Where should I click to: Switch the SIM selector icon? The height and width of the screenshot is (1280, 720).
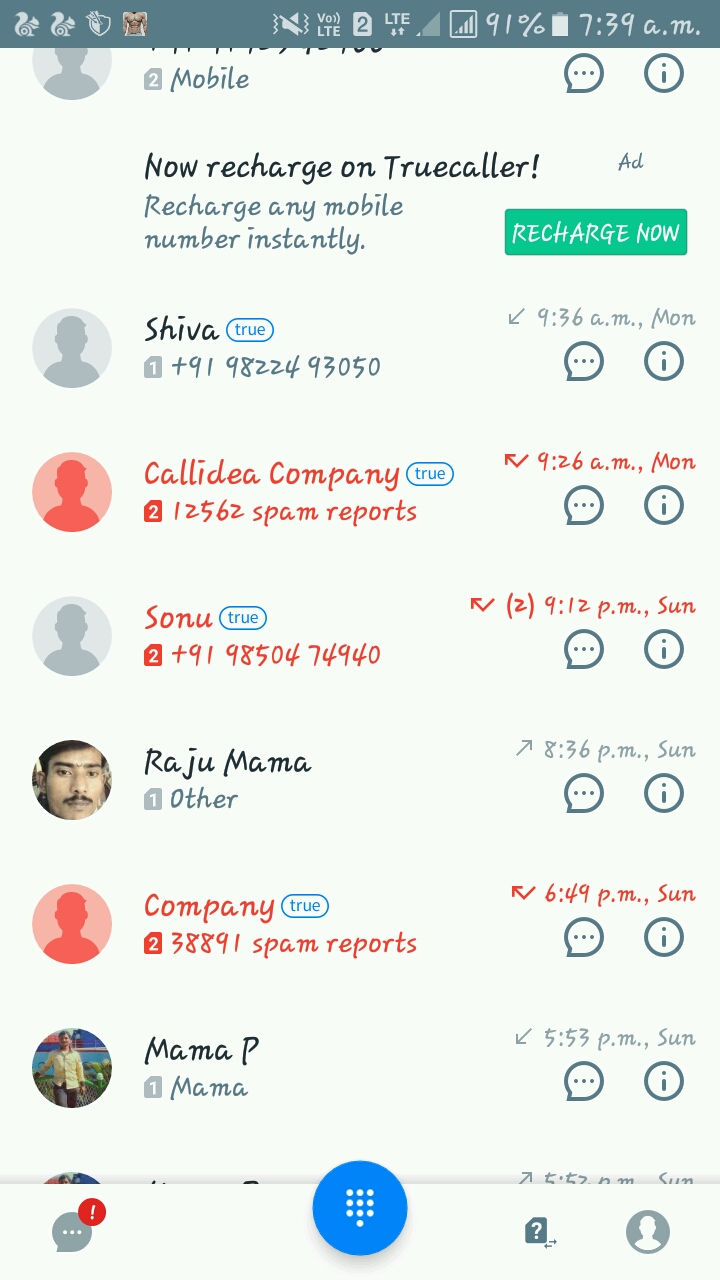tap(540, 1232)
